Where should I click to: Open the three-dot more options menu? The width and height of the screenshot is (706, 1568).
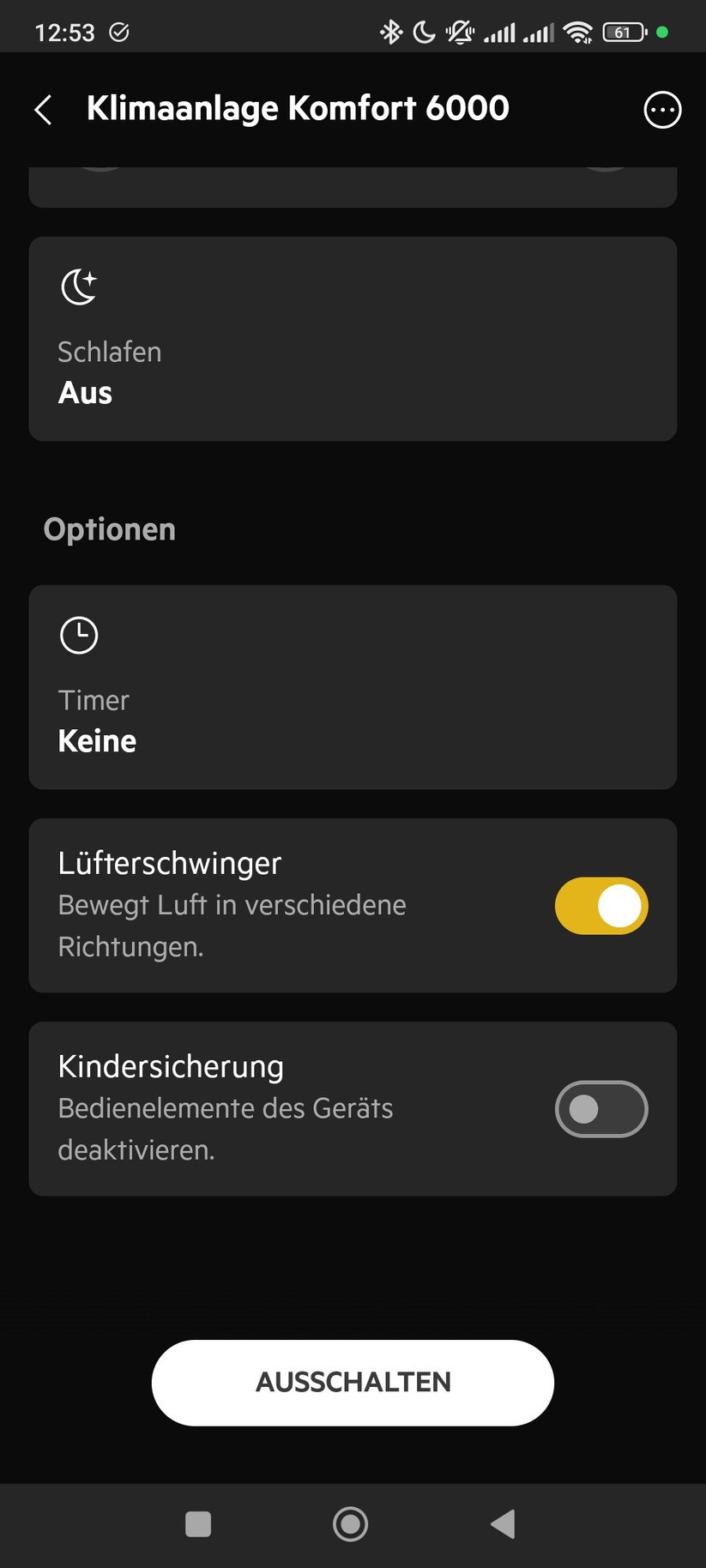(662, 110)
